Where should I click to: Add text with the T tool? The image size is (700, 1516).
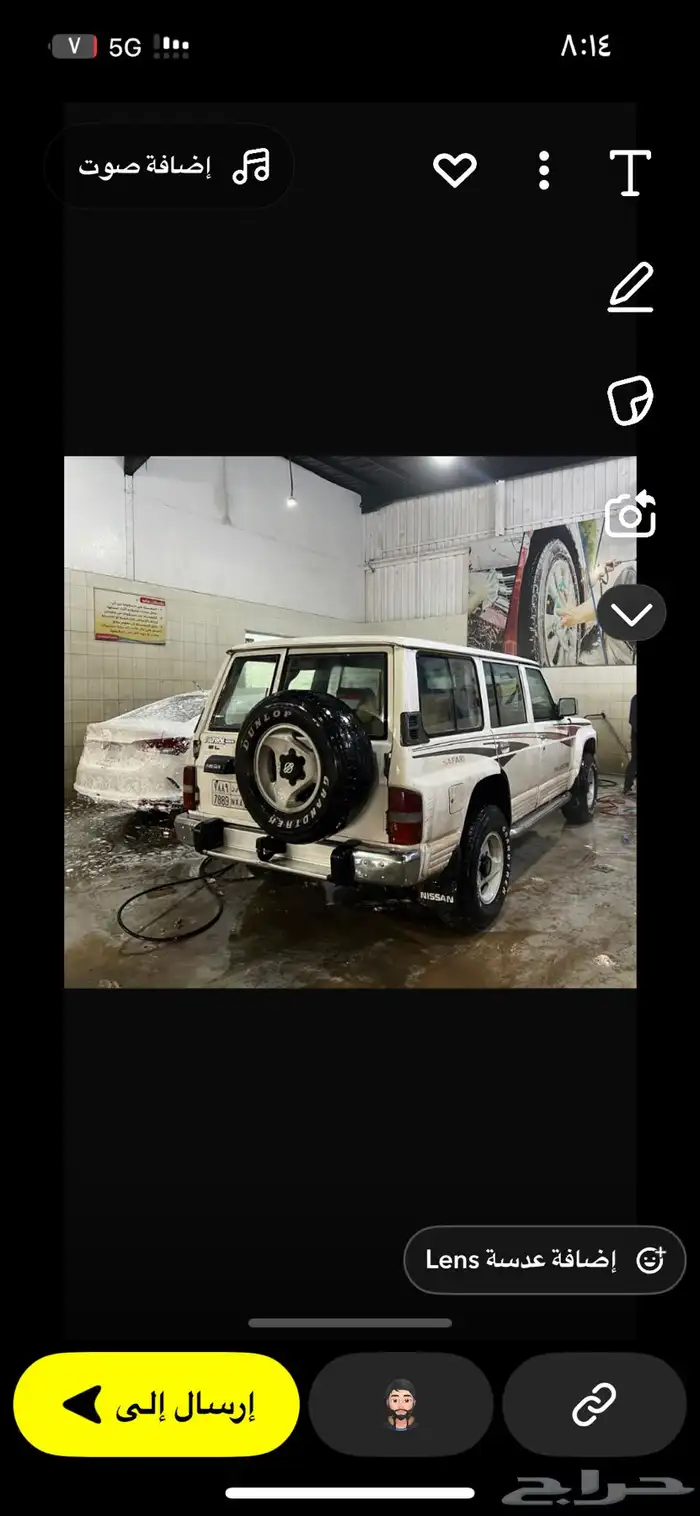pos(631,172)
